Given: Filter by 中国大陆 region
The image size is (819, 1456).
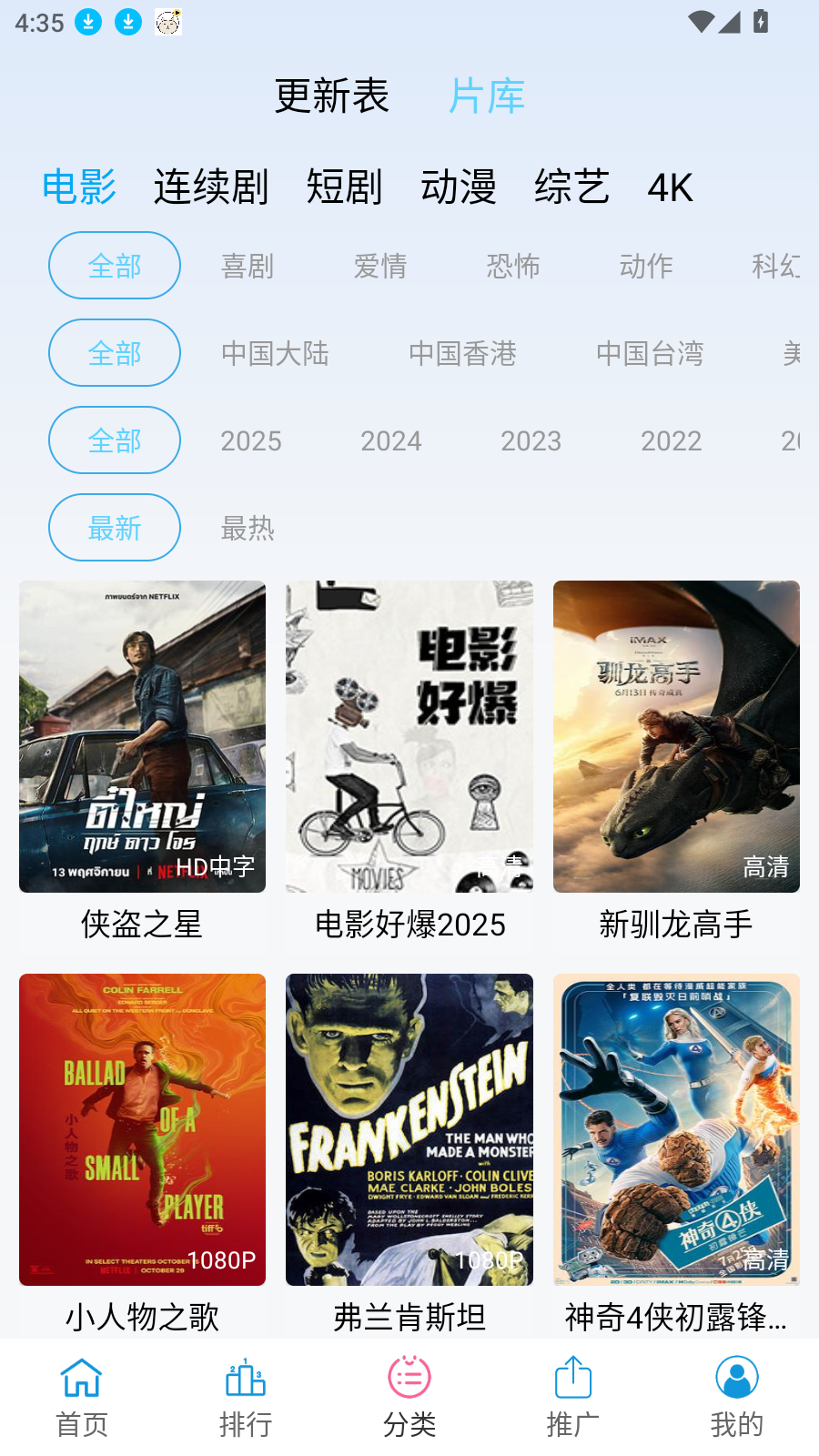Looking at the screenshot, I should pyautogui.click(x=275, y=353).
